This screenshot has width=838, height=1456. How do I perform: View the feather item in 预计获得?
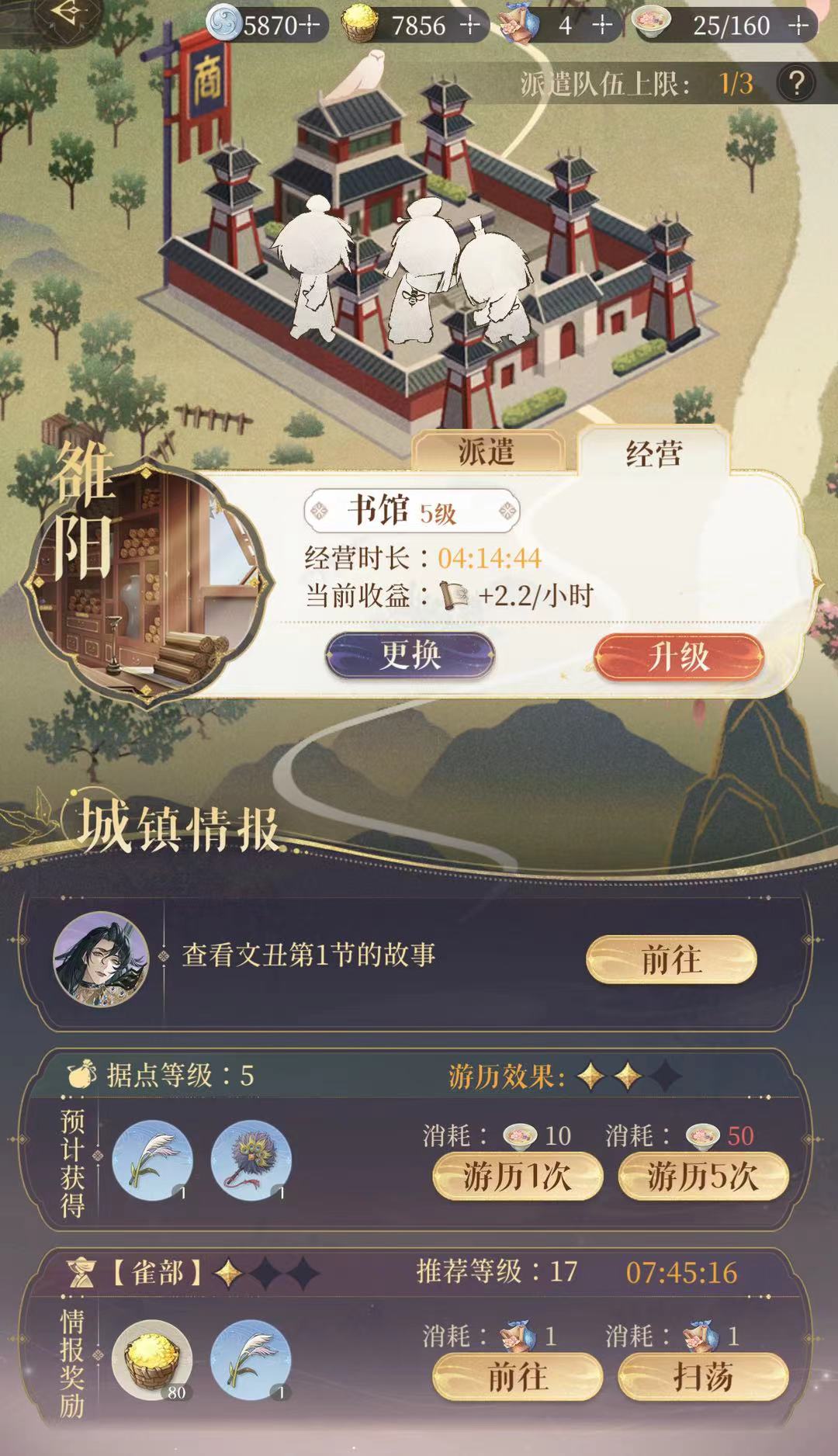click(x=153, y=1161)
